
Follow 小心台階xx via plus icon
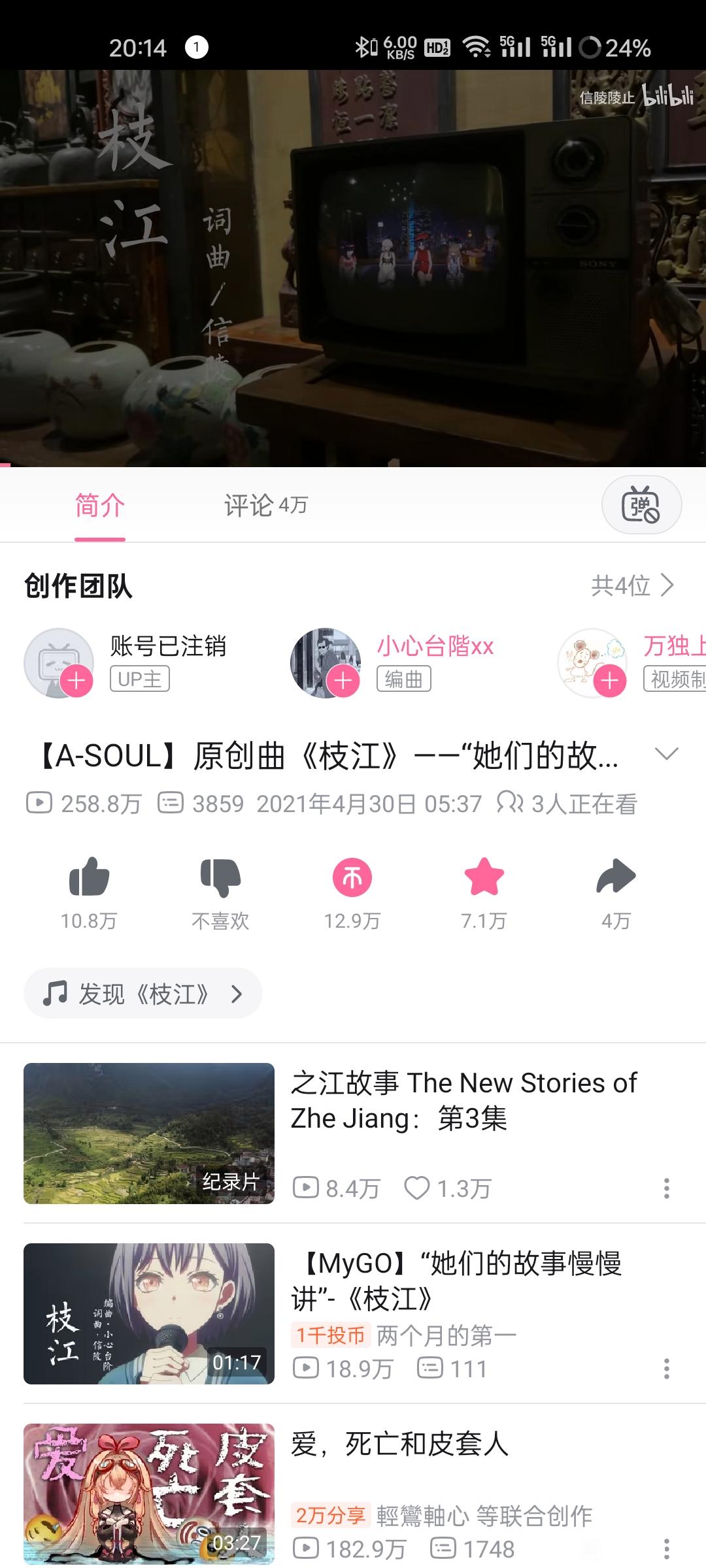tap(343, 681)
